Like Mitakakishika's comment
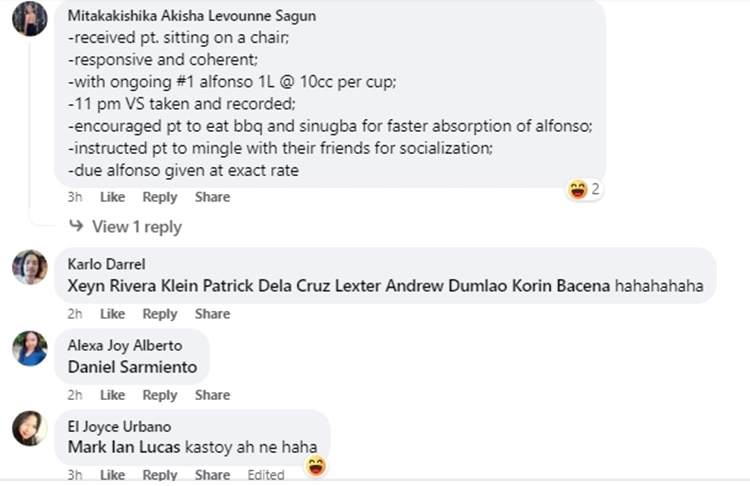Image resolution: width=750 pixels, height=486 pixels. click(112, 197)
